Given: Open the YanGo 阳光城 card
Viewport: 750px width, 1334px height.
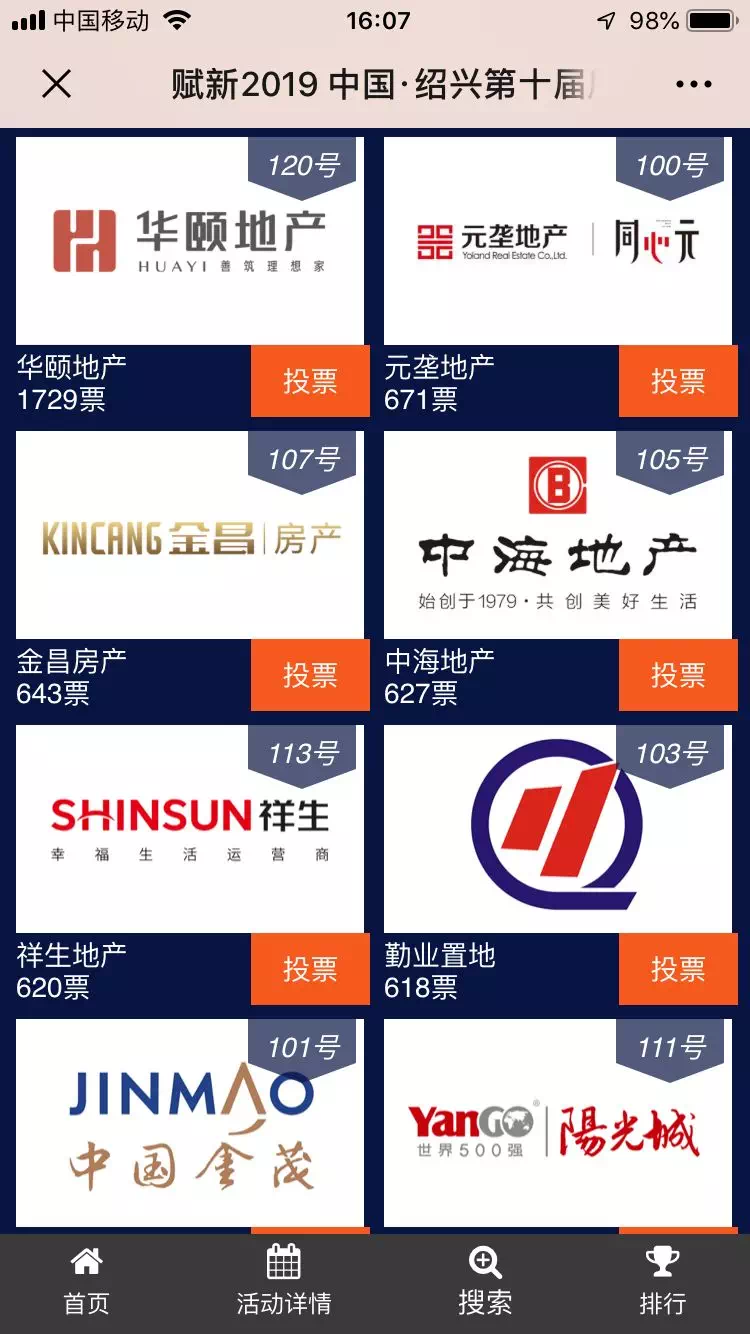Looking at the screenshot, I should (x=558, y=1125).
